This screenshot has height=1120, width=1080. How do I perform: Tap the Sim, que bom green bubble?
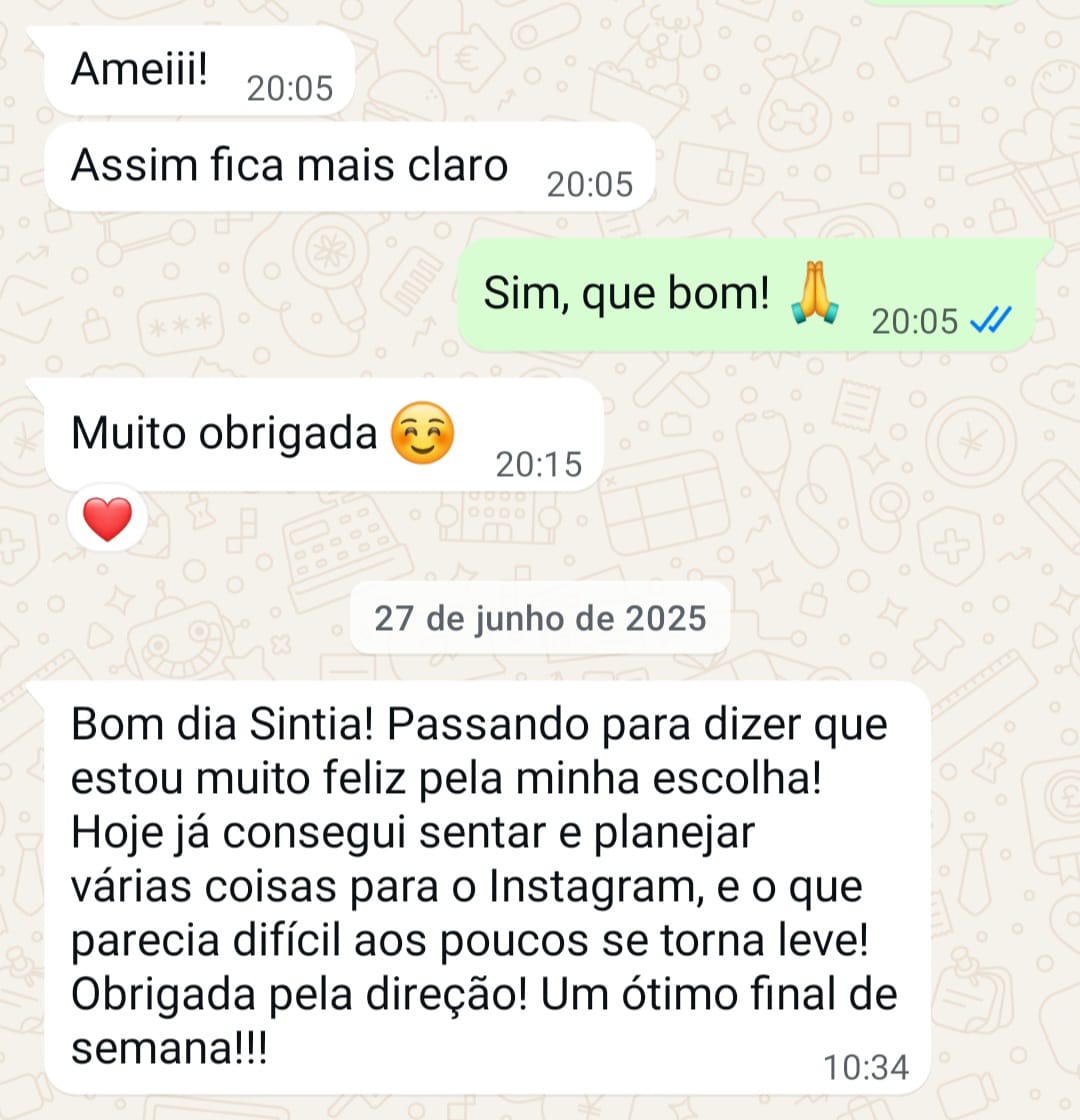point(700,294)
